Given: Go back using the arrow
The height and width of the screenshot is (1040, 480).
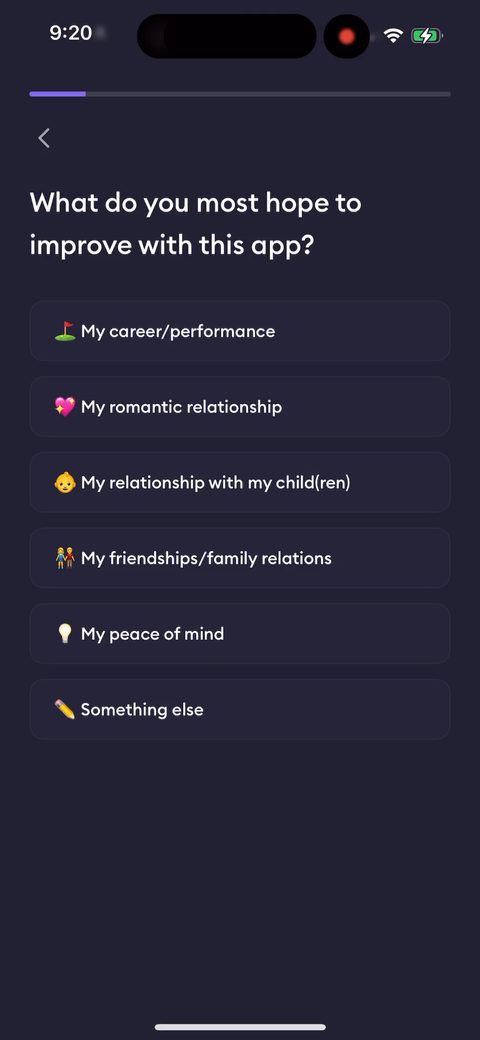Looking at the screenshot, I should (44, 138).
